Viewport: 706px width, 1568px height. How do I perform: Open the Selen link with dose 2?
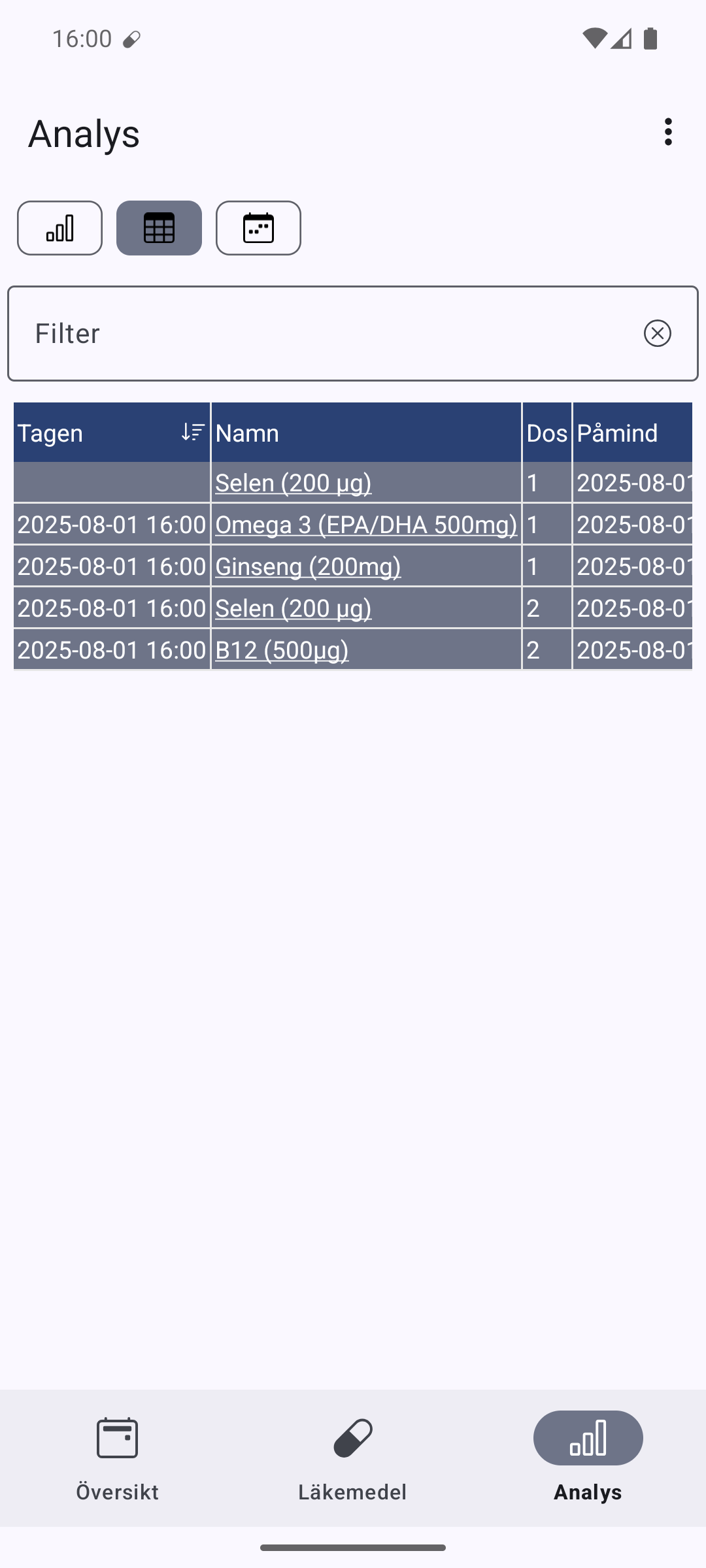pos(293,608)
